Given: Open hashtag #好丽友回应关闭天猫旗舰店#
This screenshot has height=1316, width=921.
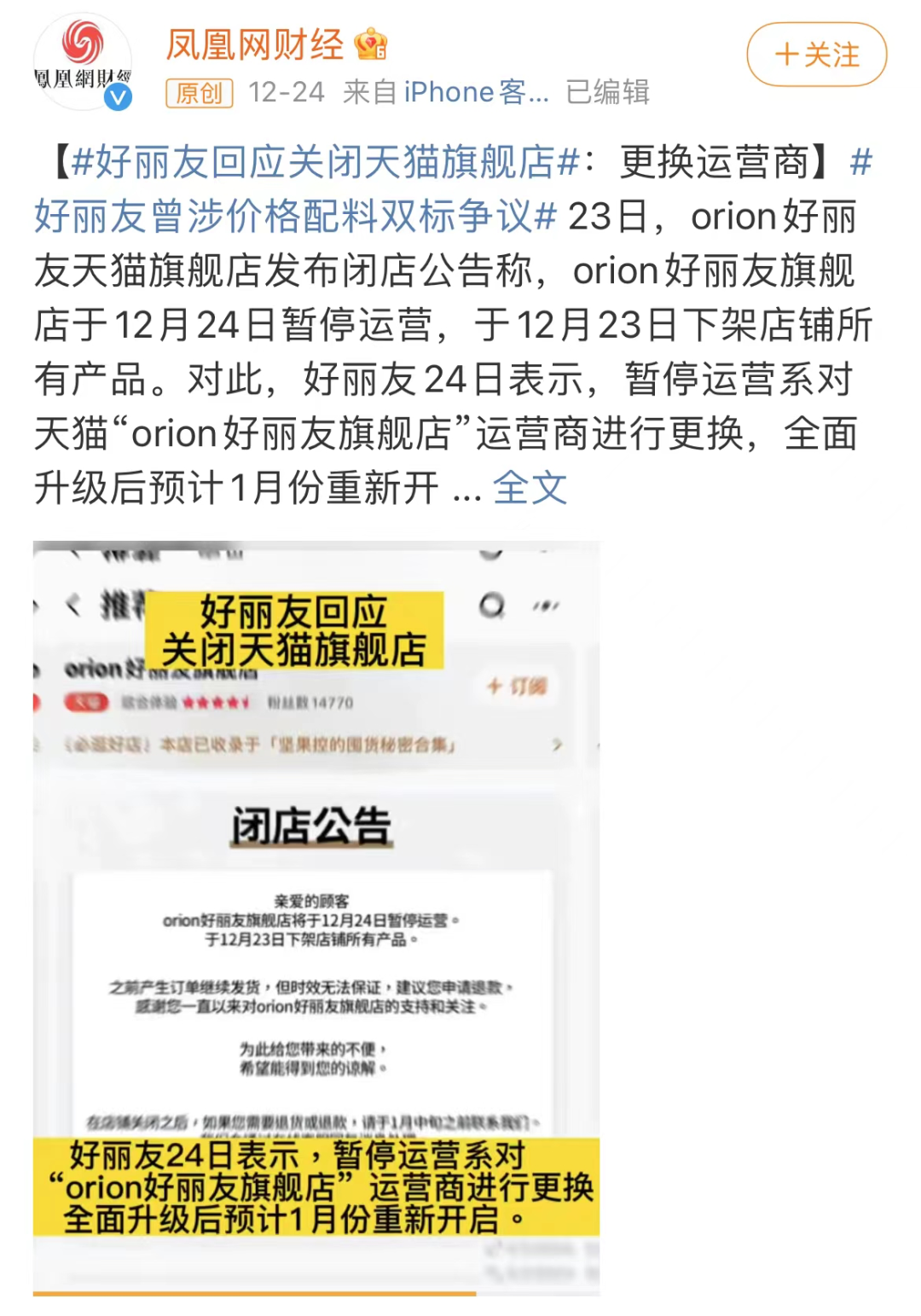Looking at the screenshot, I should coord(324,162).
